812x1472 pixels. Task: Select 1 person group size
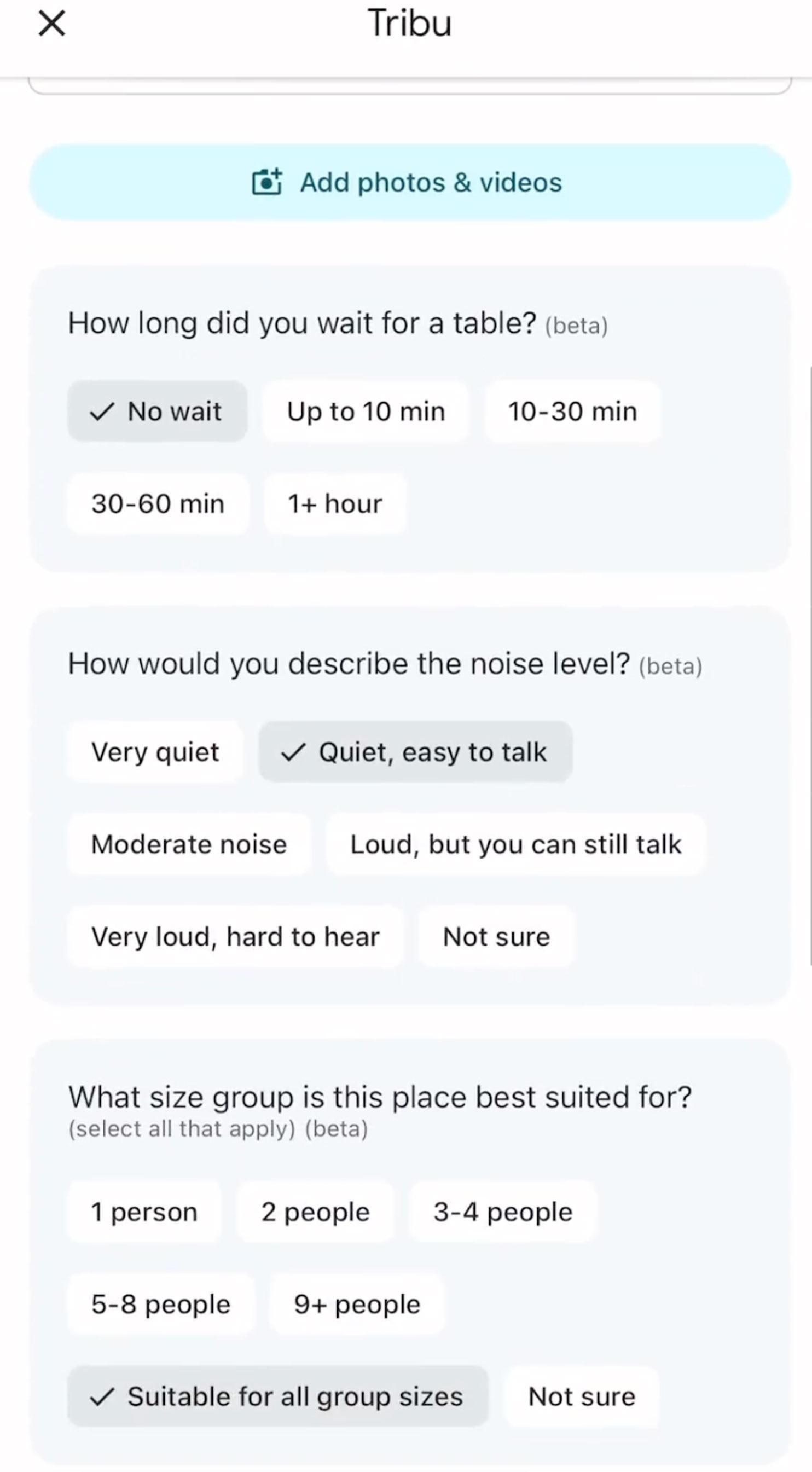(x=143, y=1212)
